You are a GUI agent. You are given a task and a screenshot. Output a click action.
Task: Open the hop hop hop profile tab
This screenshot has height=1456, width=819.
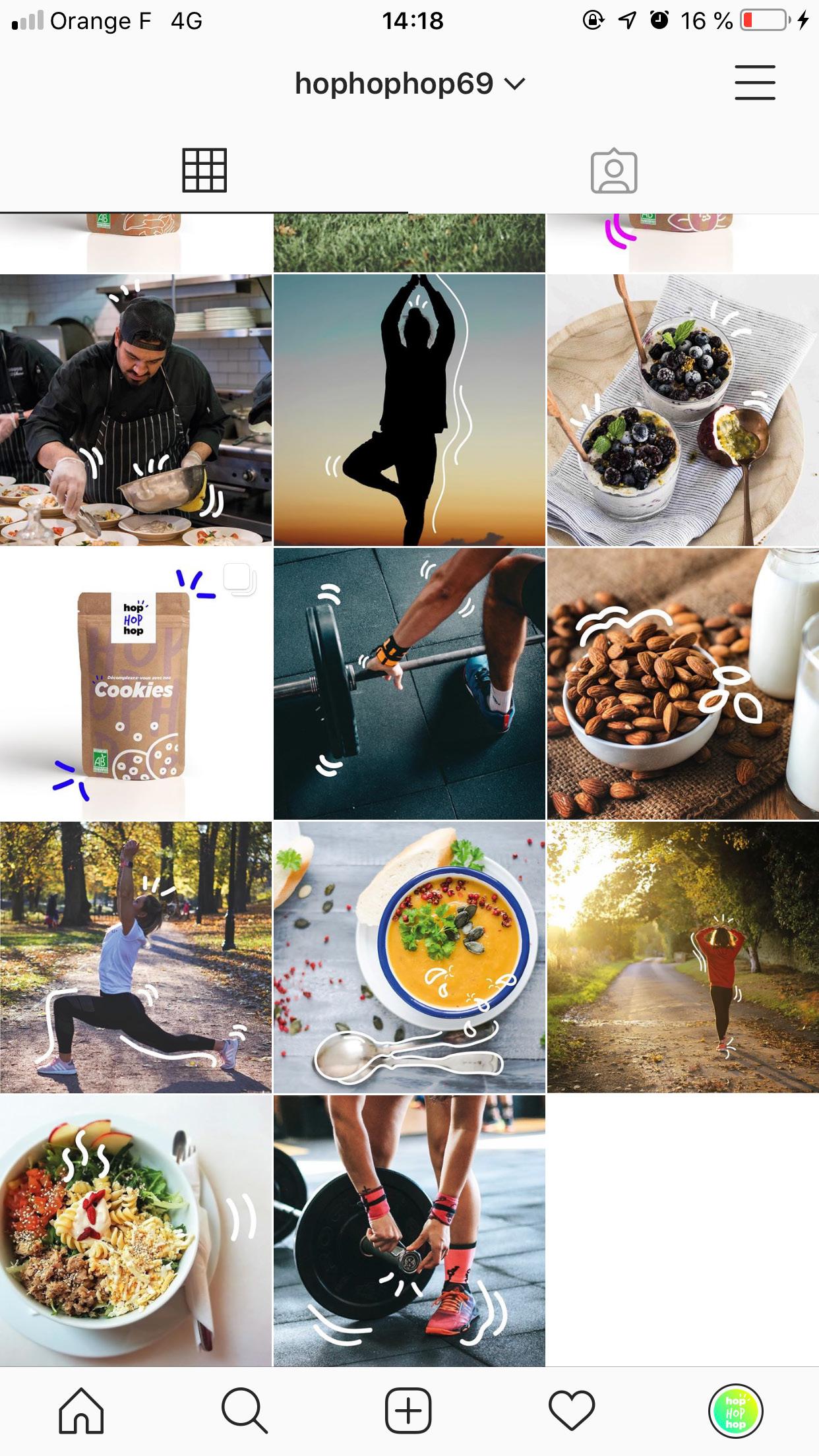pyautogui.click(x=735, y=1410)
